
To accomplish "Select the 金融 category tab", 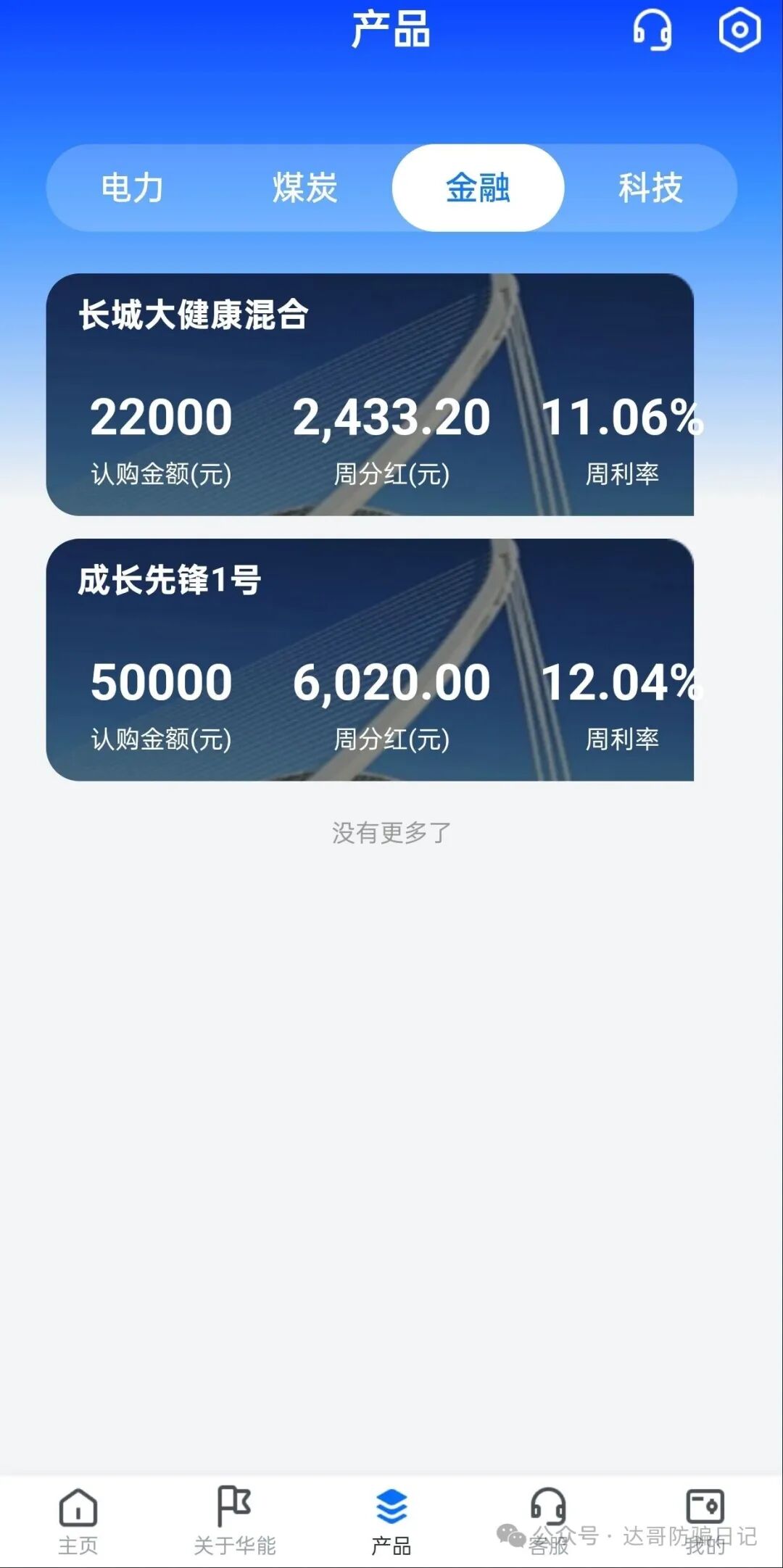I will [478, 188].
